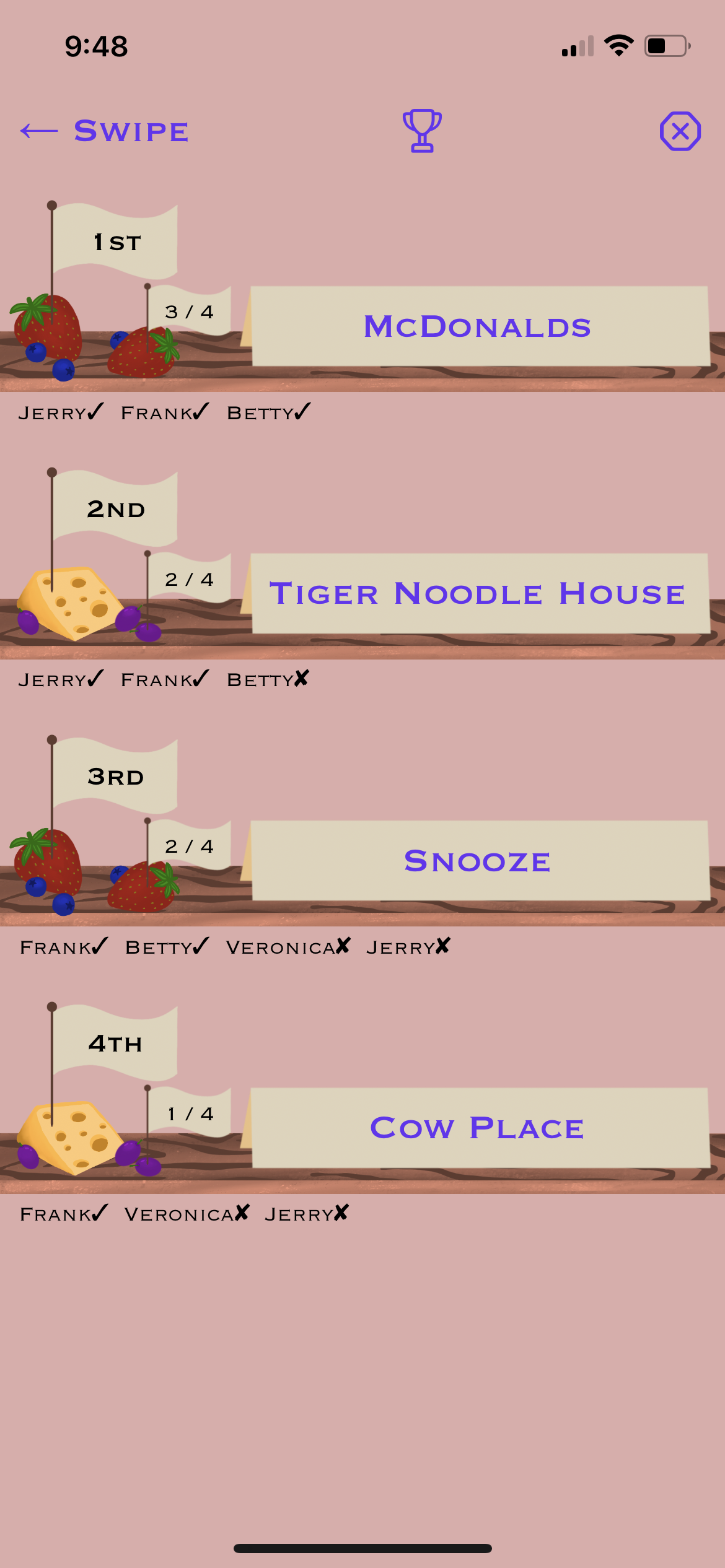
Task: Select the Snooze result card
Action: [x=477, y=860]
